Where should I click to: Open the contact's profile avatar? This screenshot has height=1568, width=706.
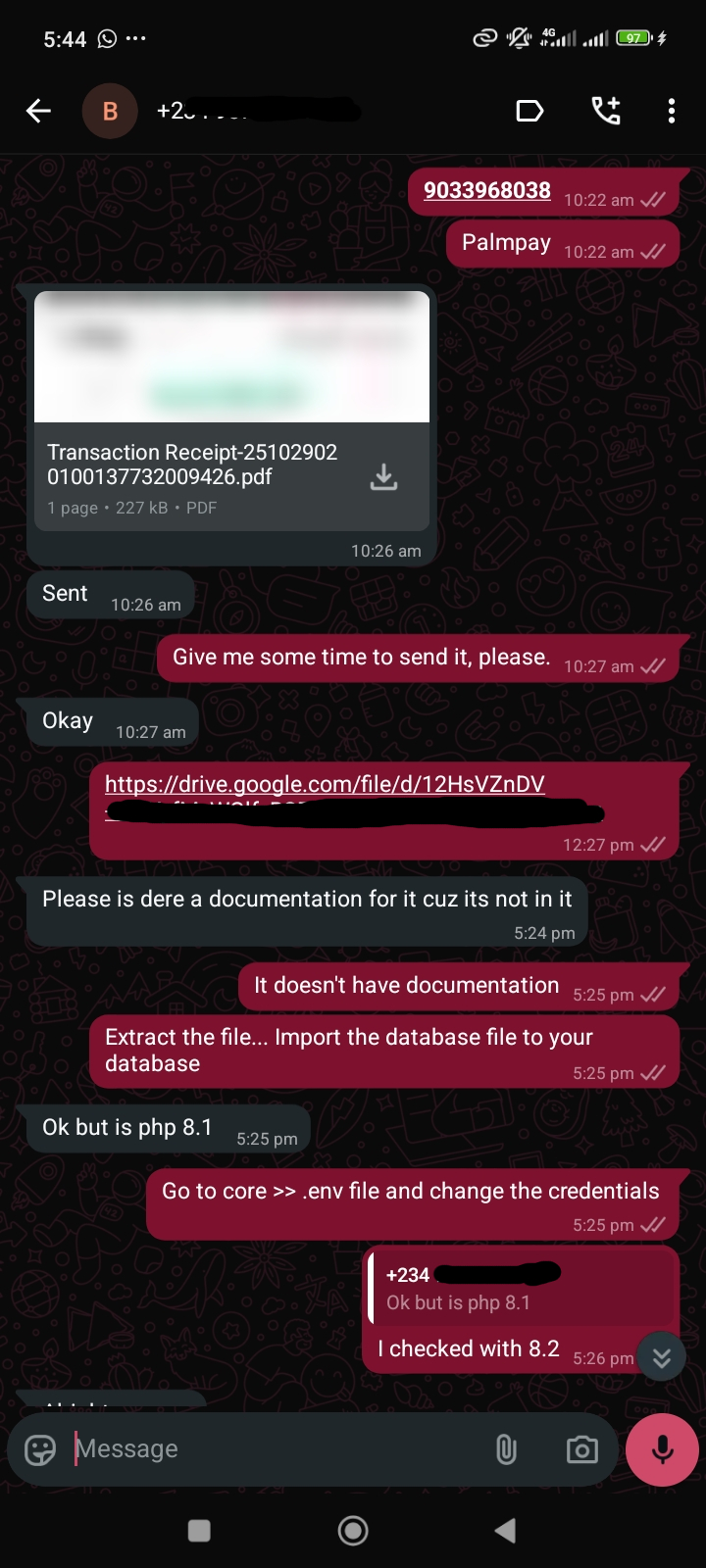coord(110,112)
